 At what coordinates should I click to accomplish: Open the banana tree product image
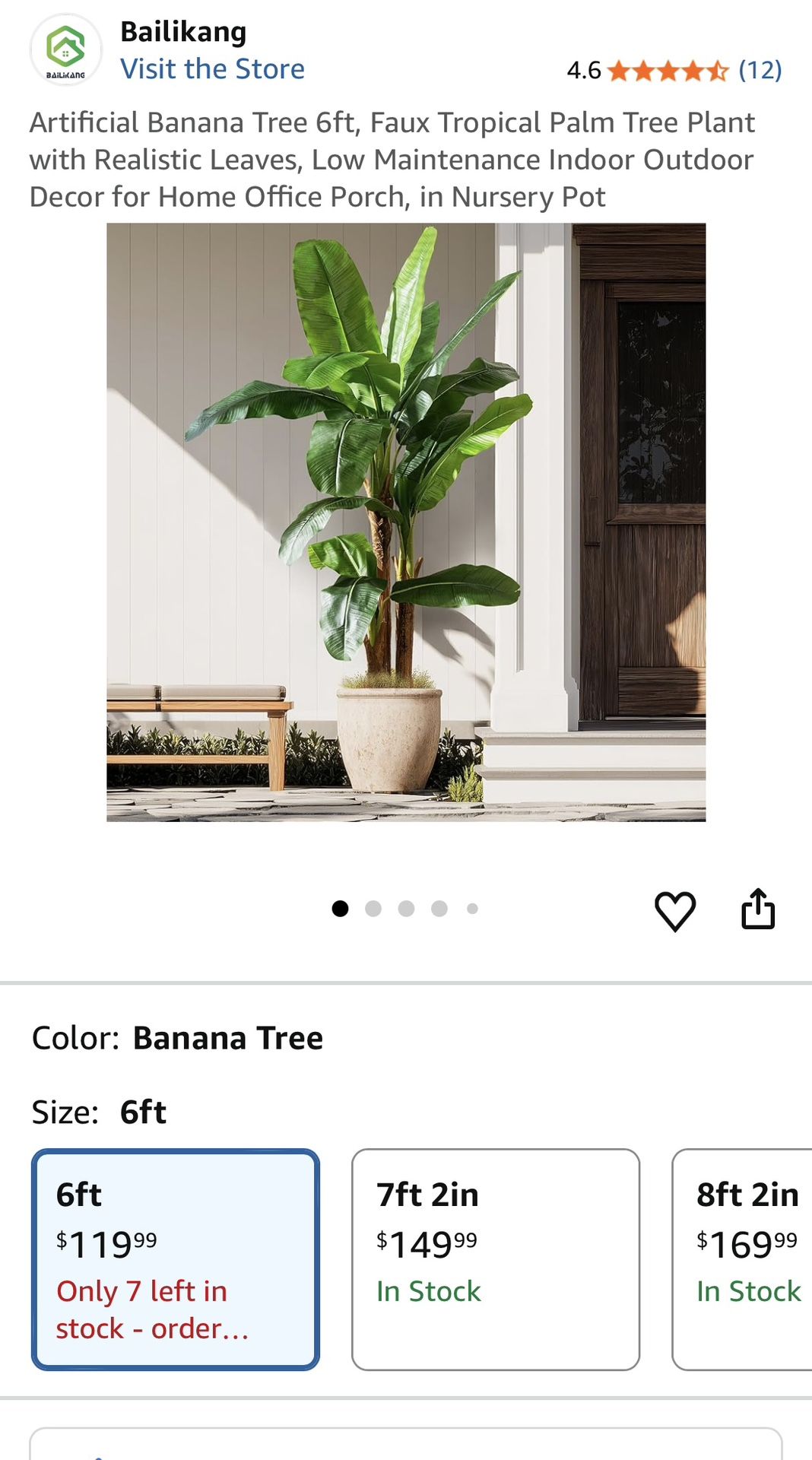pos(406,522)
